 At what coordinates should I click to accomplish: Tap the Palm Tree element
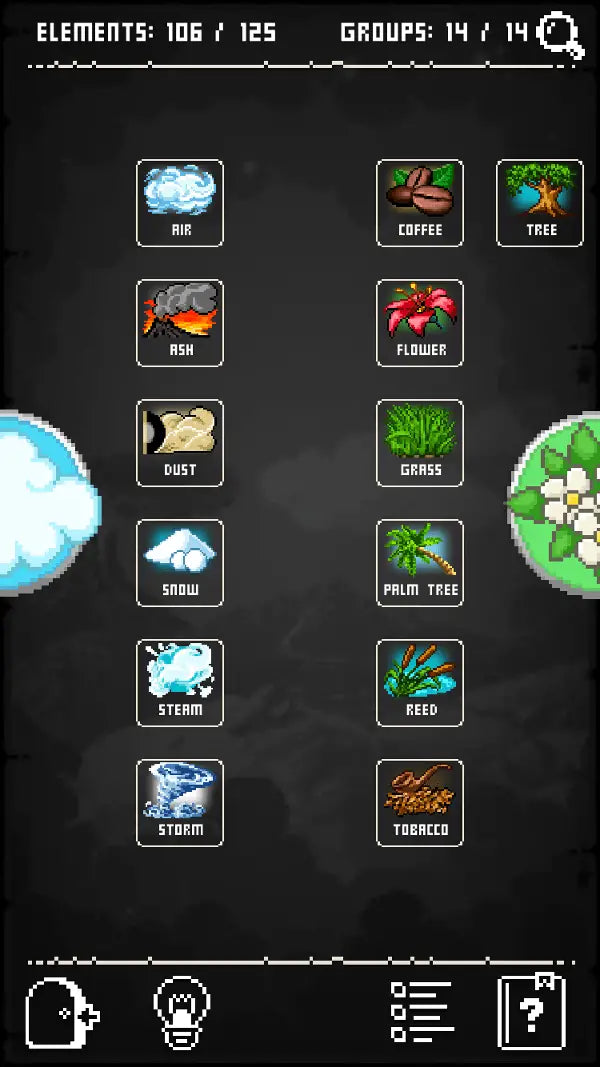click(420, 563)
